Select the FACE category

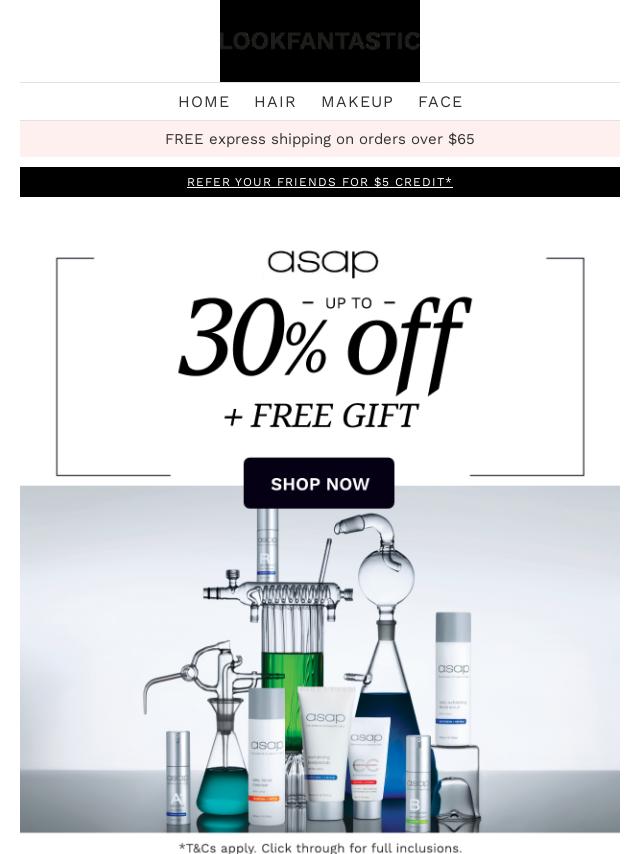(440, 102)
